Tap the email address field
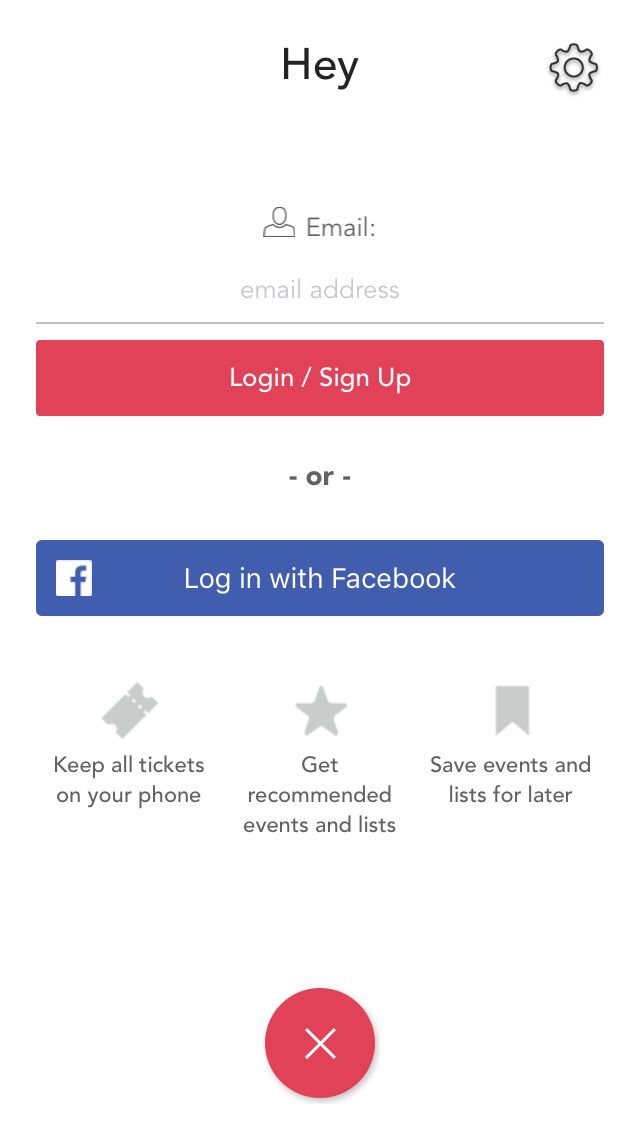This screenshot has height=1136, width=640. point(320,290)
